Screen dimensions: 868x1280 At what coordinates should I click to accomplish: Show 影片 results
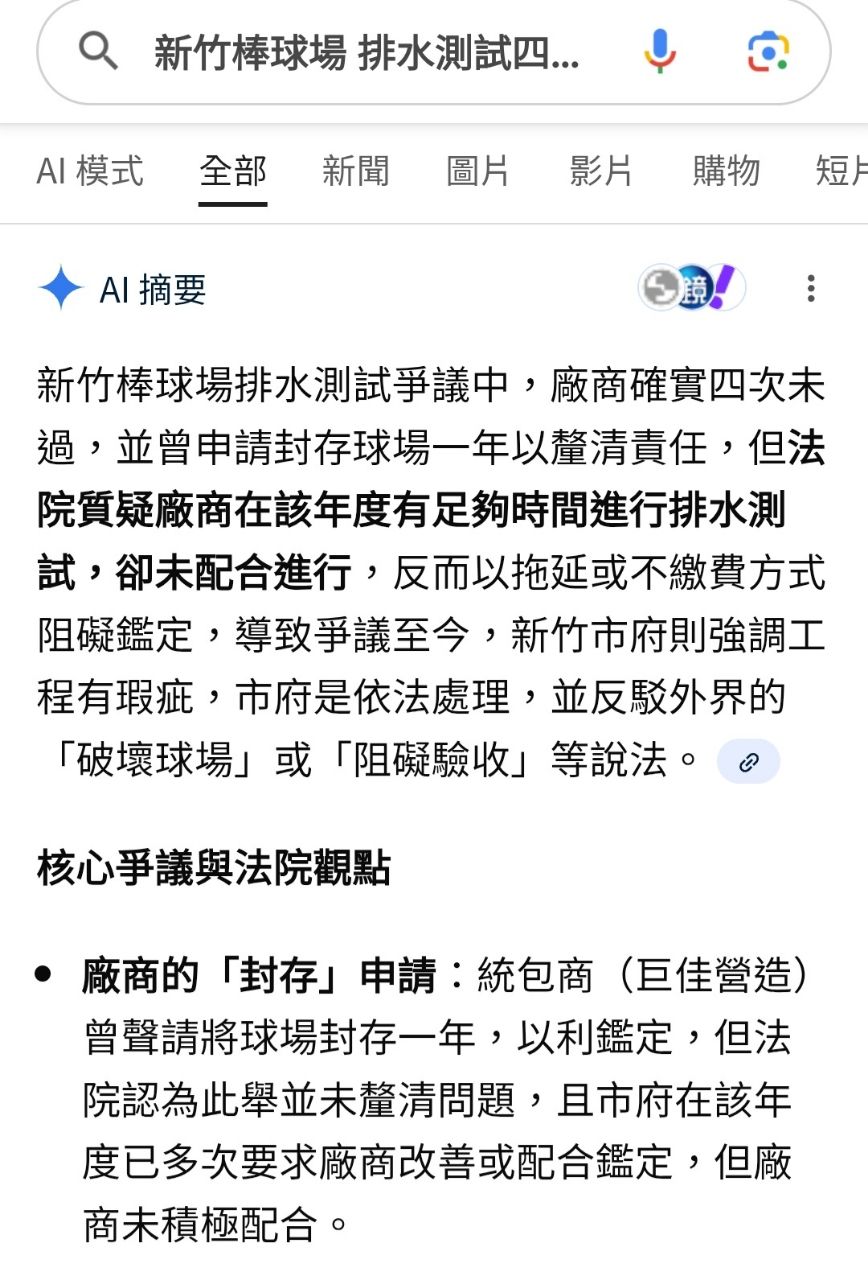(x=601, y=171)
